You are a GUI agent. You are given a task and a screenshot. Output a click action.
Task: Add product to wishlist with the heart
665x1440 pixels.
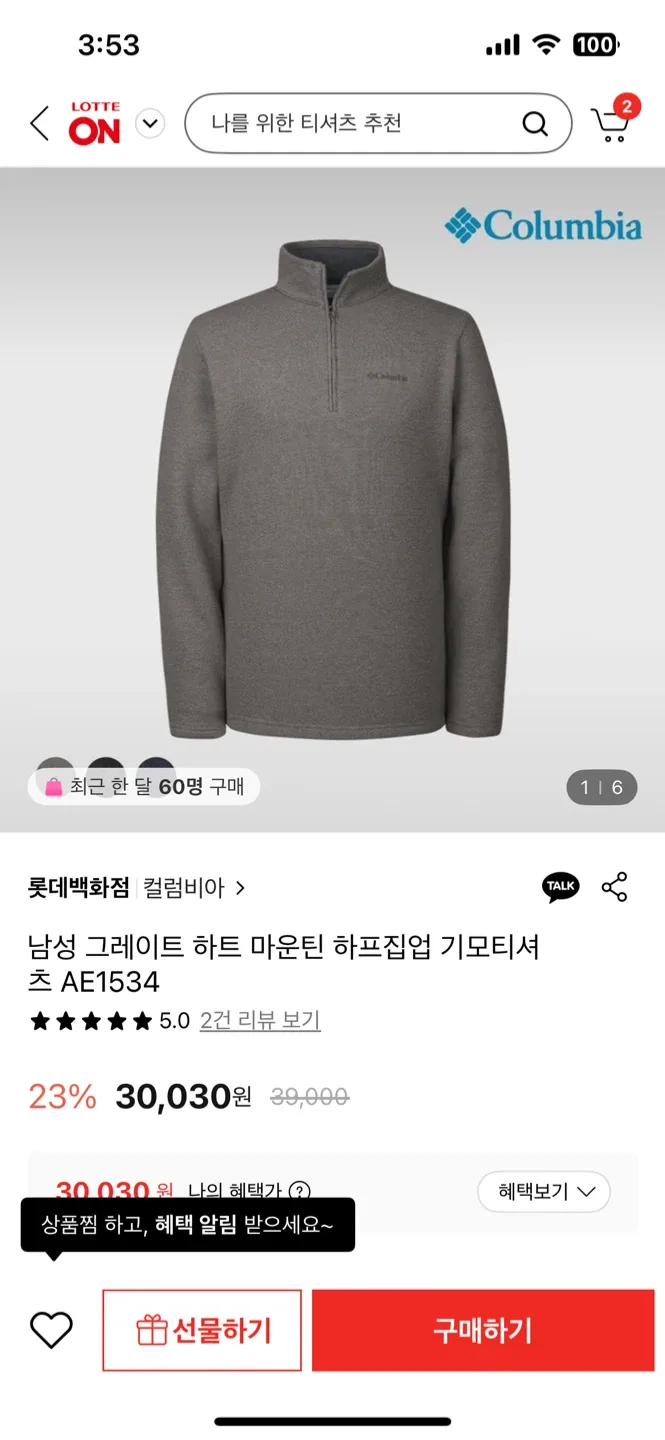51,1330
